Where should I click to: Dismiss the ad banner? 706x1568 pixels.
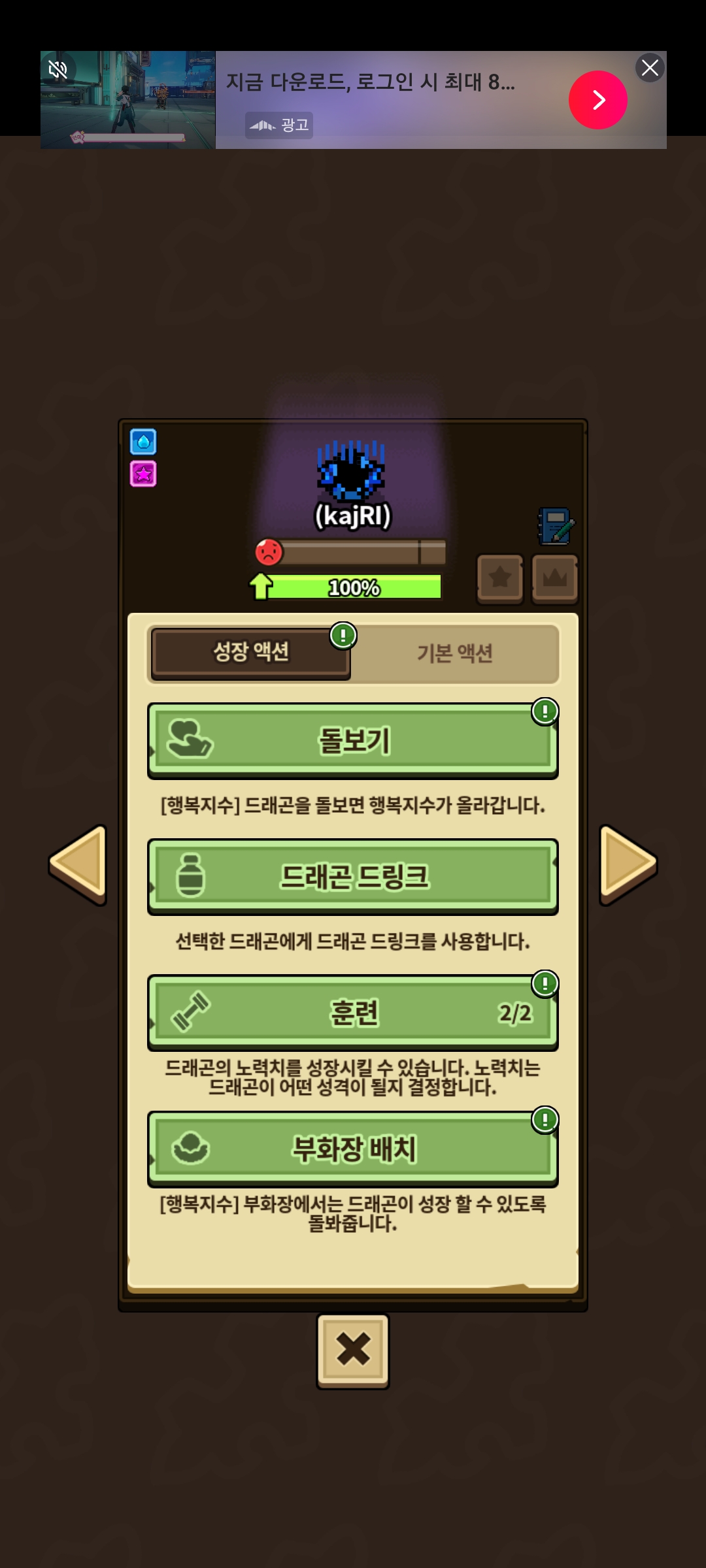(x=650, y=68)
